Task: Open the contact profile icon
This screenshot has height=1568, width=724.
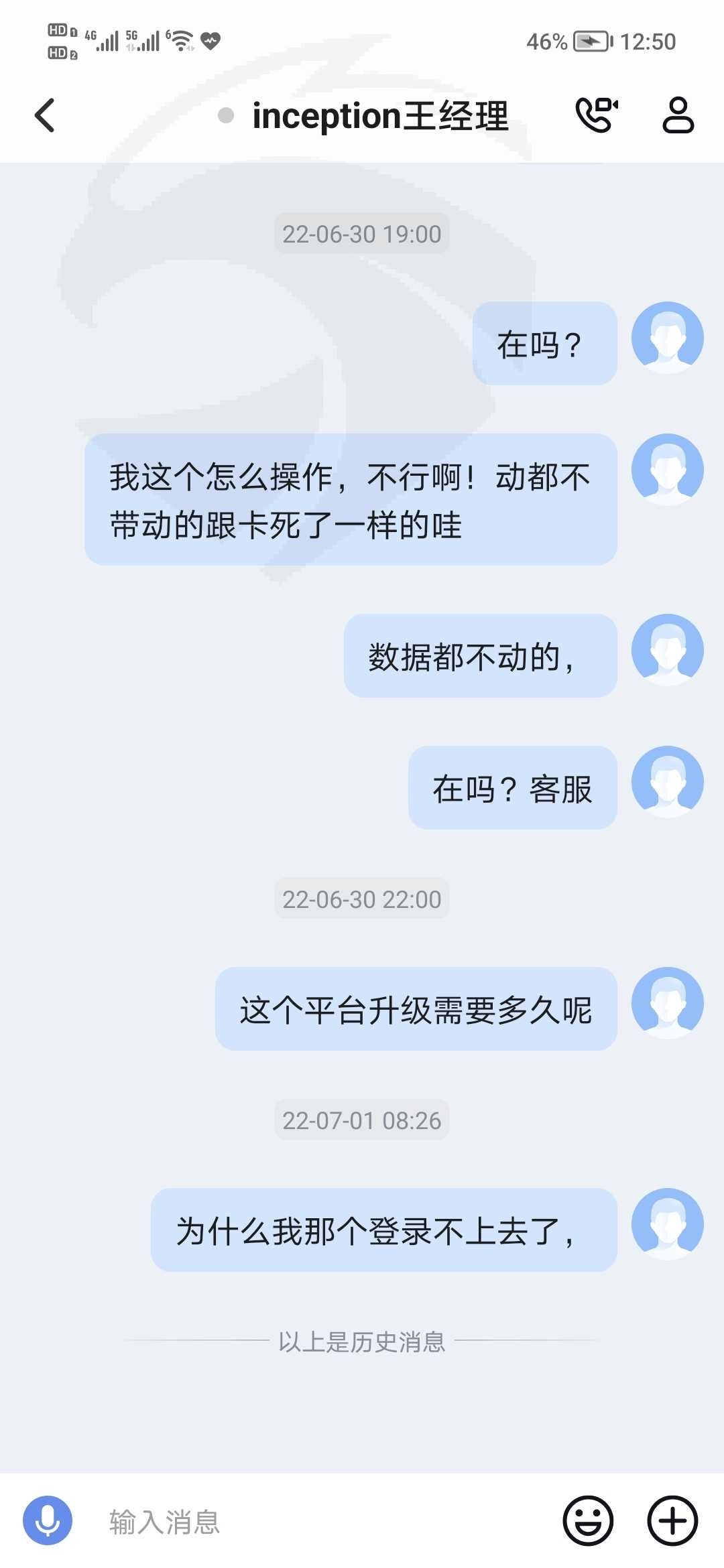Action: tap(678, 115)
